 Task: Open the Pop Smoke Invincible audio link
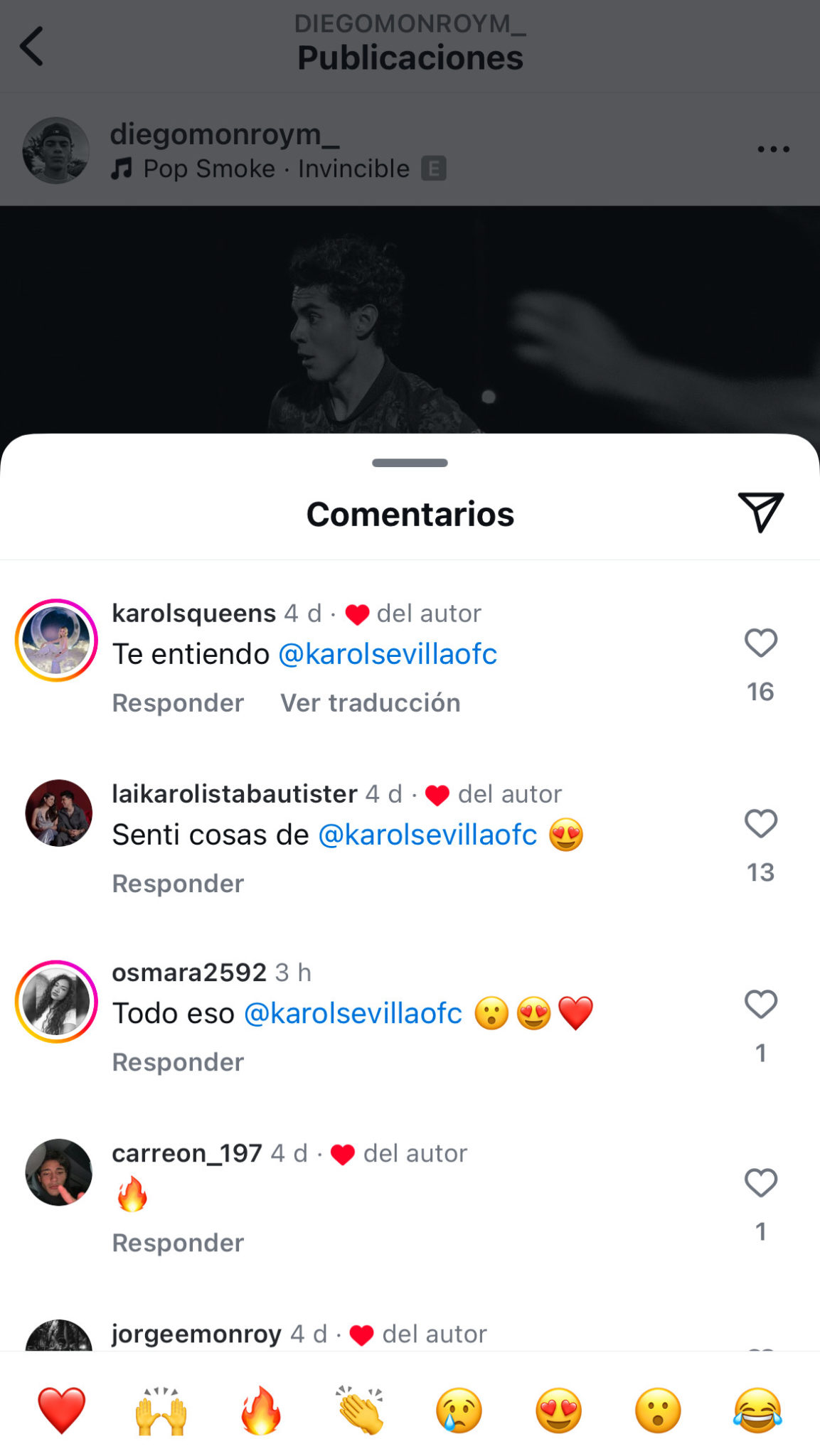click(x=276, y=169)
